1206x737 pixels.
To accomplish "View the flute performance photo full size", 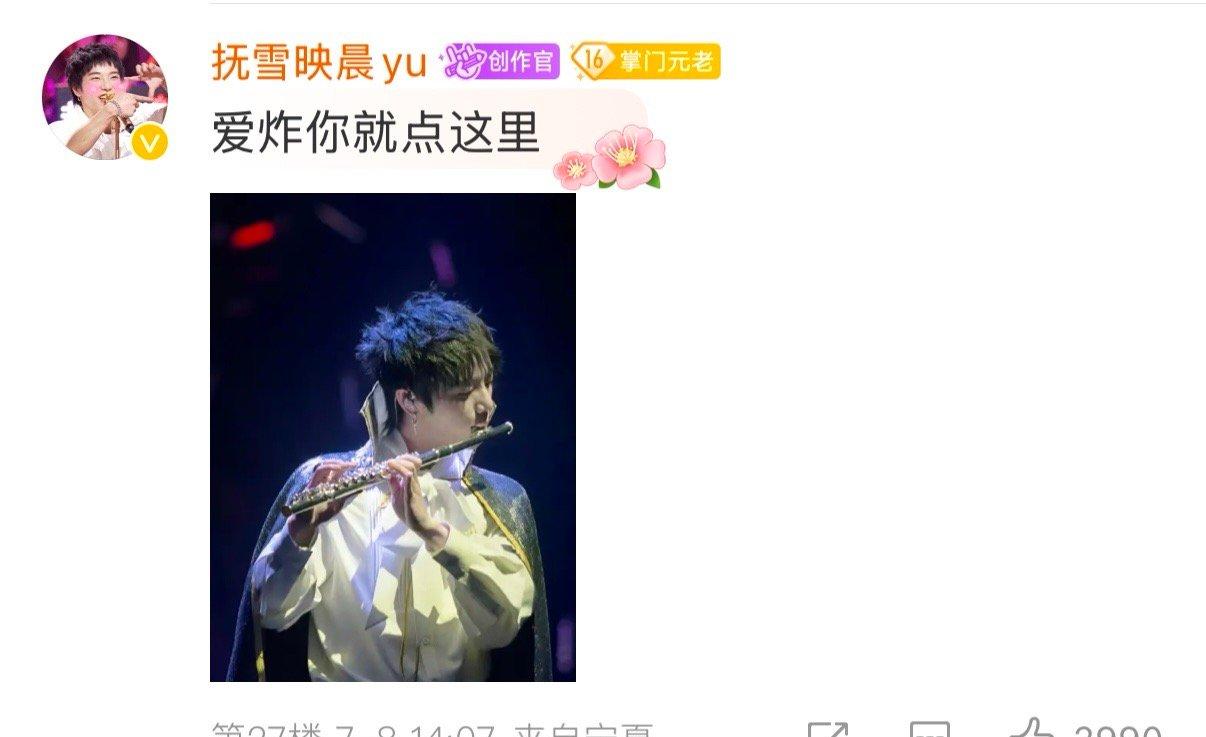I will pos(392,437).
